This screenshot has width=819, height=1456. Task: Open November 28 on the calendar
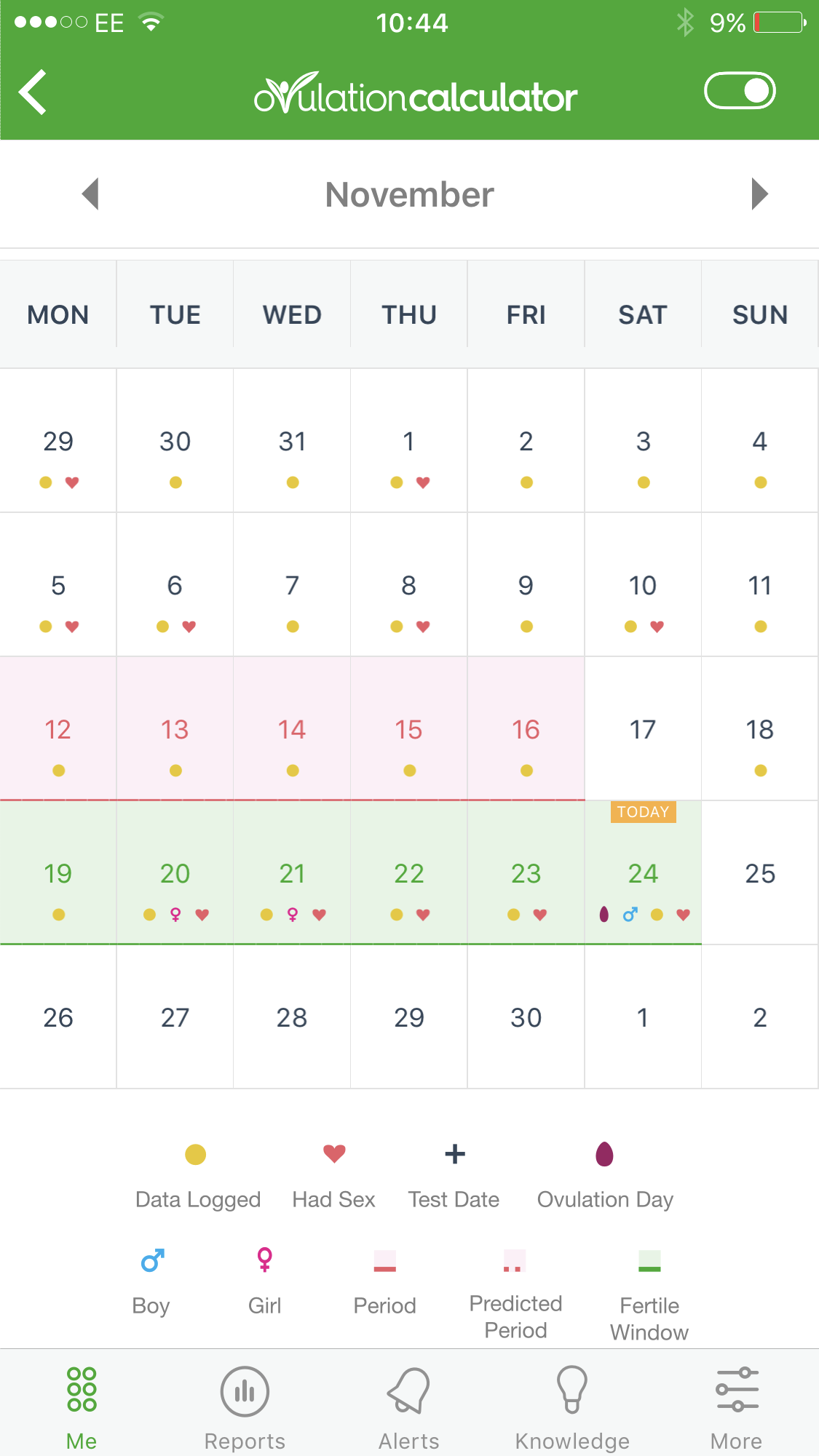click(x=292, y=1017)
